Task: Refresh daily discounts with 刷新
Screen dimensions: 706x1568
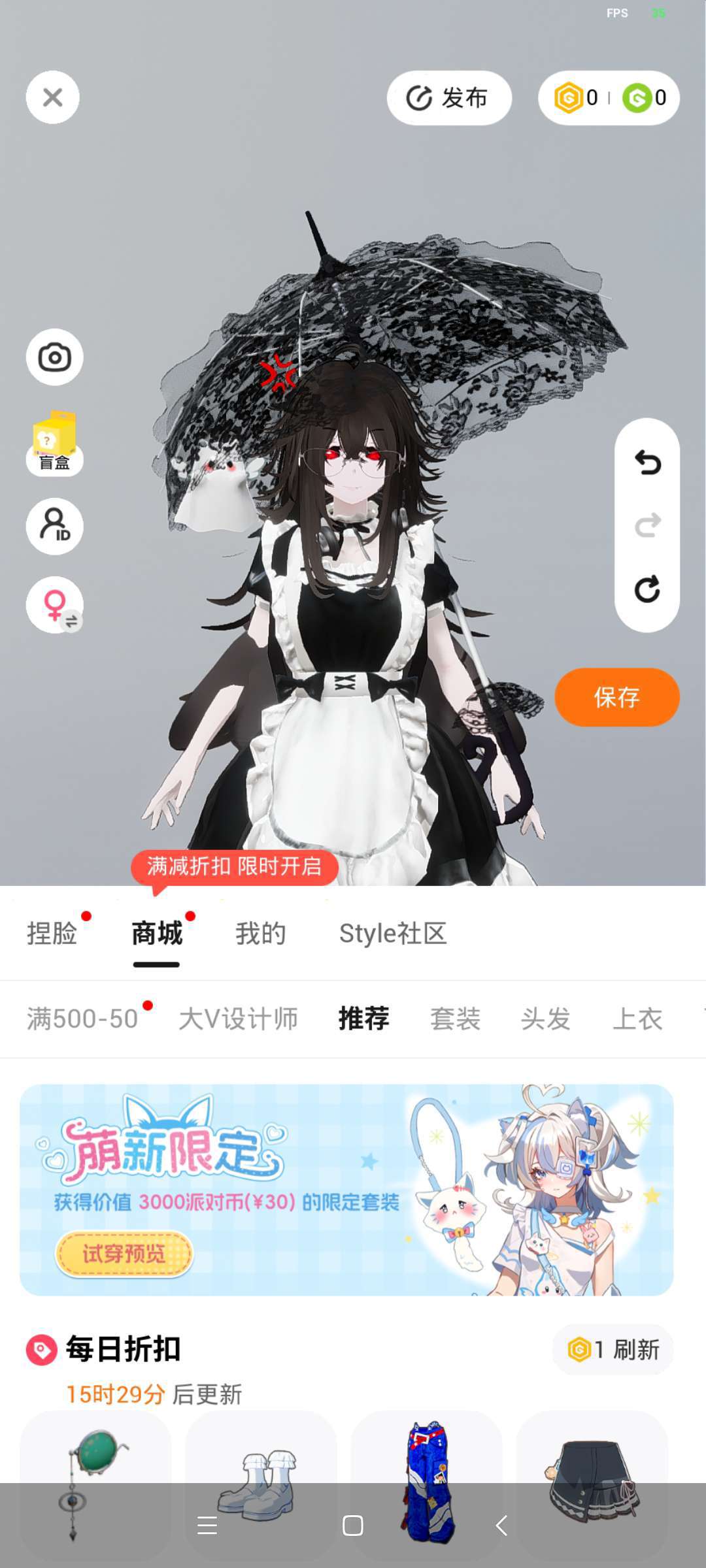Action: [x=613, y=1349]
